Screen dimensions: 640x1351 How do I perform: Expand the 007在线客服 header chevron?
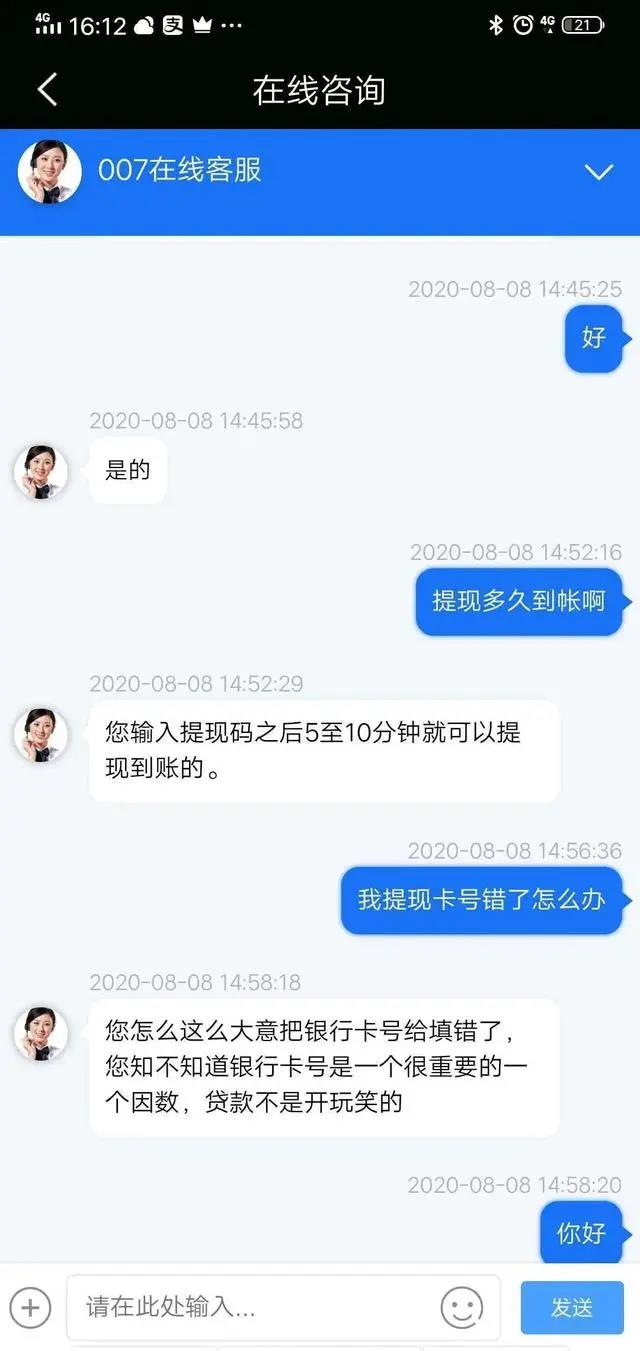coord(598,172)
